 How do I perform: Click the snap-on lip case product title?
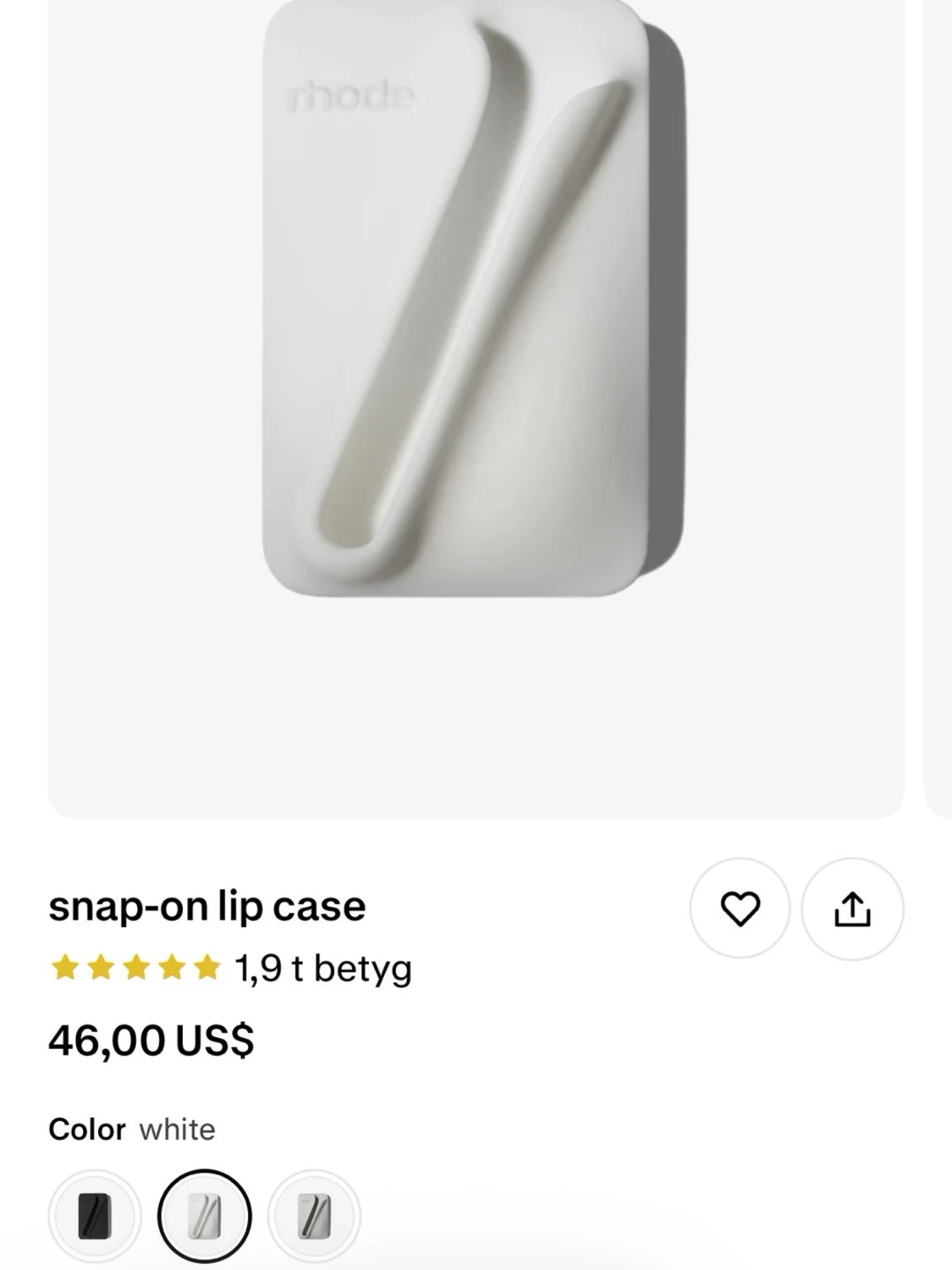pos(207,904)
